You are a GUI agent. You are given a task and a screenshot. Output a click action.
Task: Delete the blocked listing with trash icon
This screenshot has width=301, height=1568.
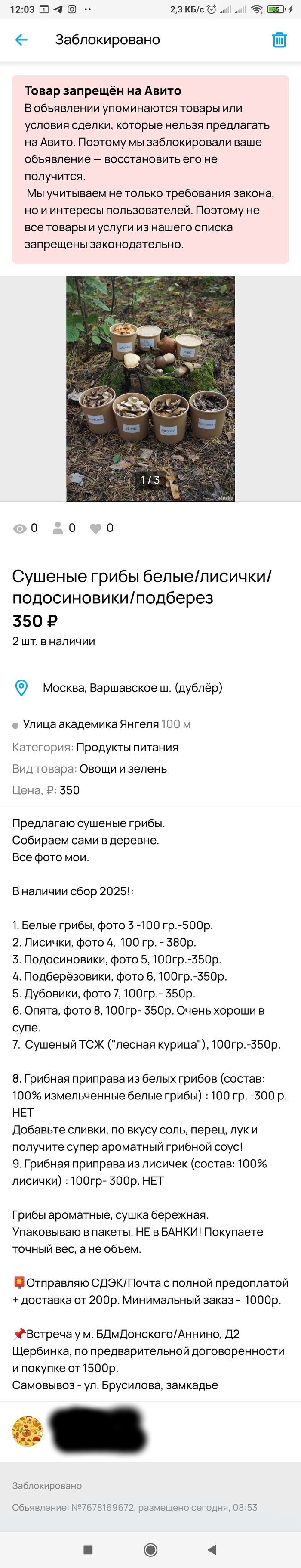(279, 40)
